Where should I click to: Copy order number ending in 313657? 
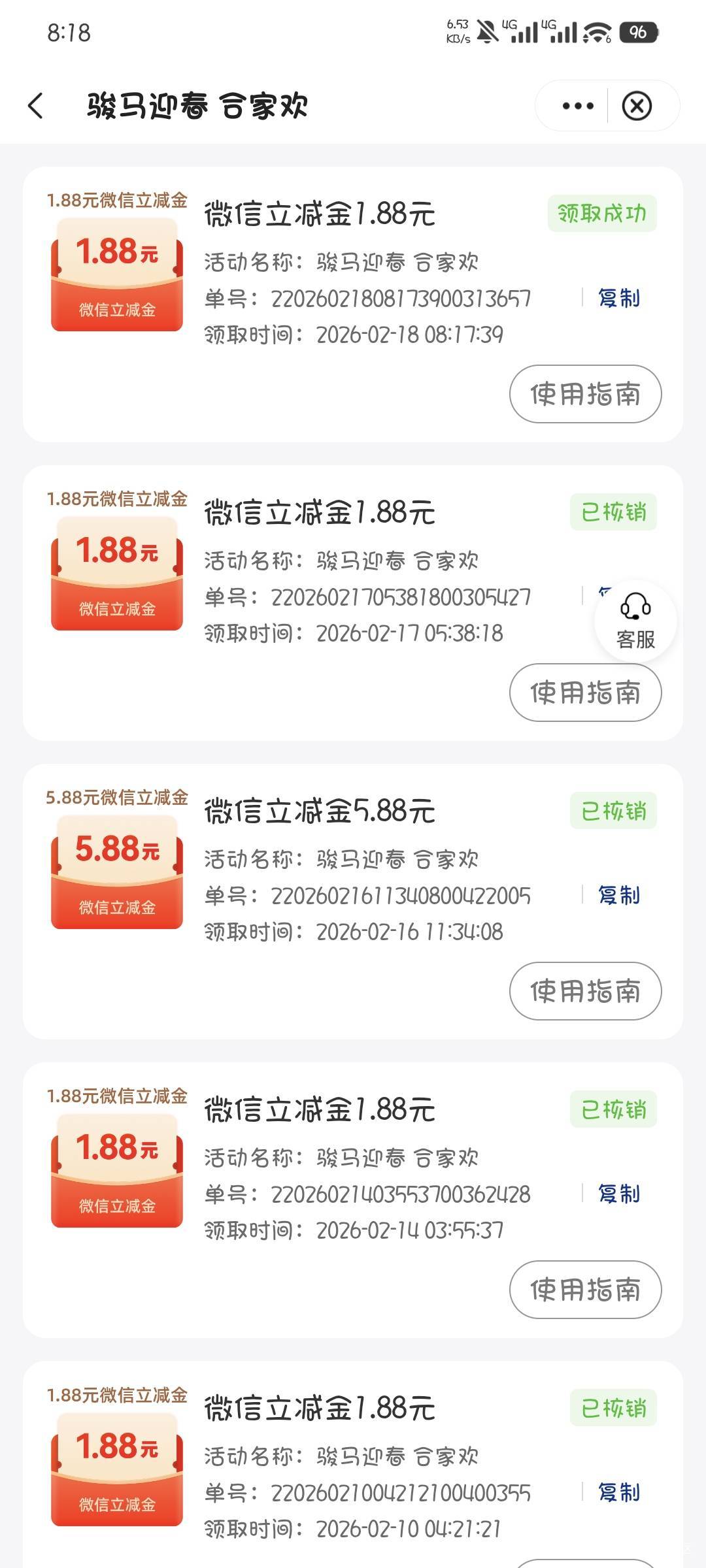(x=618, y=299)
